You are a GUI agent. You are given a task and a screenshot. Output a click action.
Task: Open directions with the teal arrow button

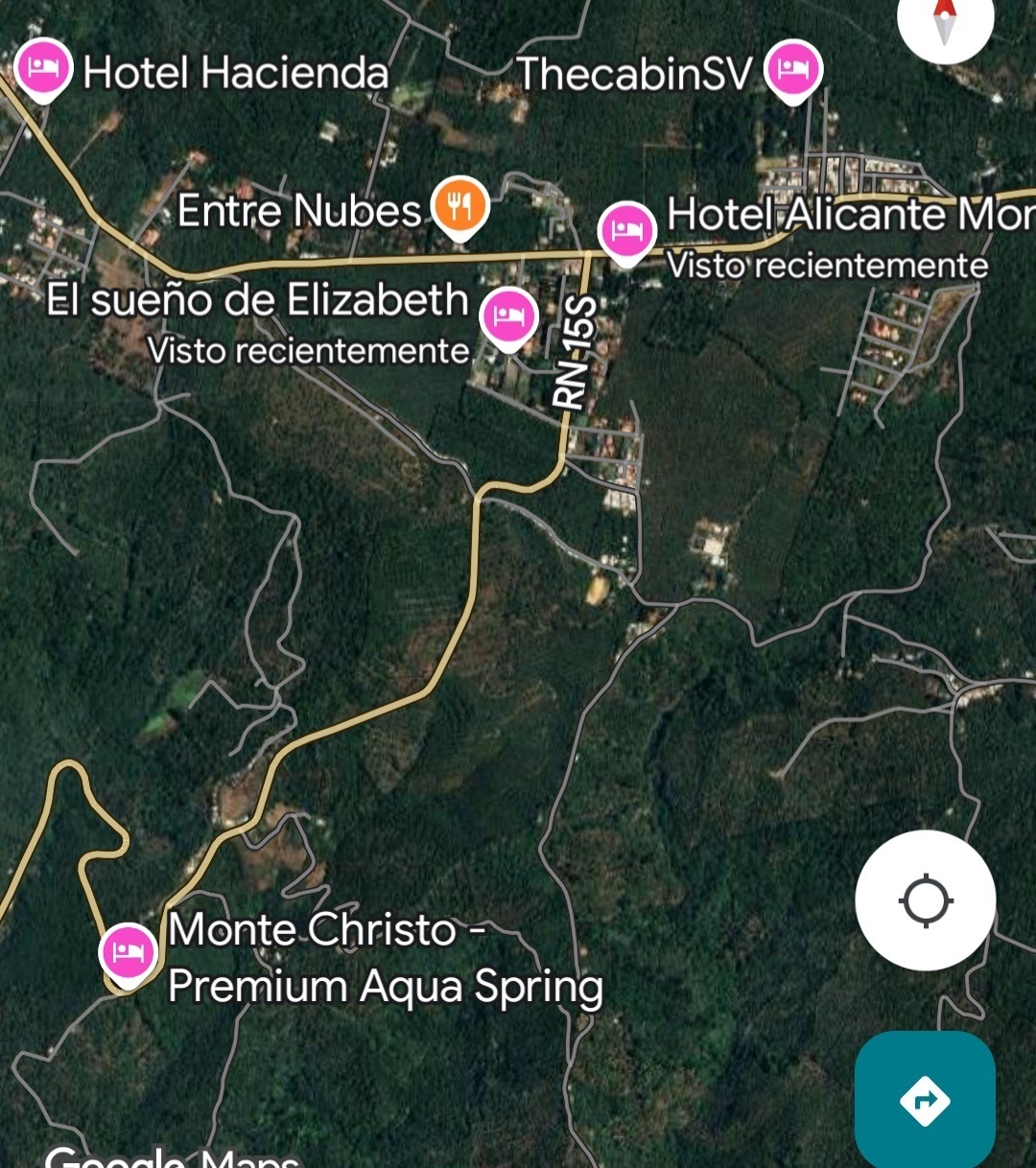click(x=925, y=1099)
